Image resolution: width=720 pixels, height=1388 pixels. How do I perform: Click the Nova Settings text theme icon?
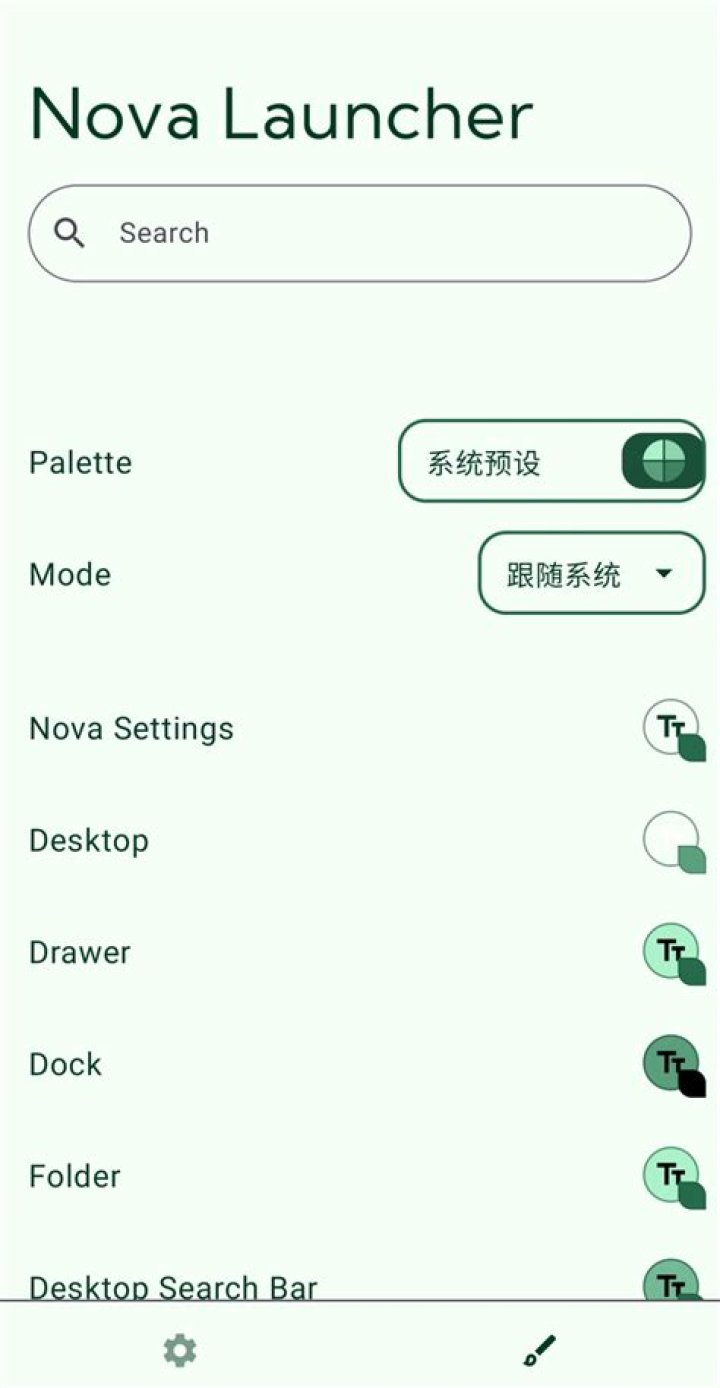pos(672,728)
